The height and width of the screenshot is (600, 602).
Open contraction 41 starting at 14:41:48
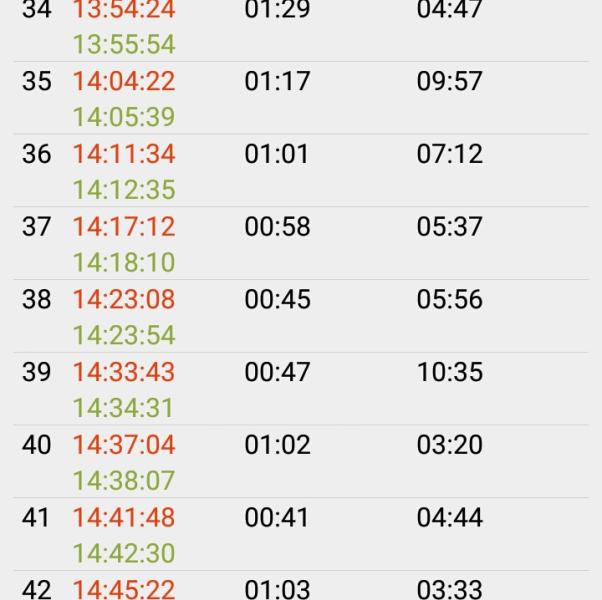coord(300,534)
